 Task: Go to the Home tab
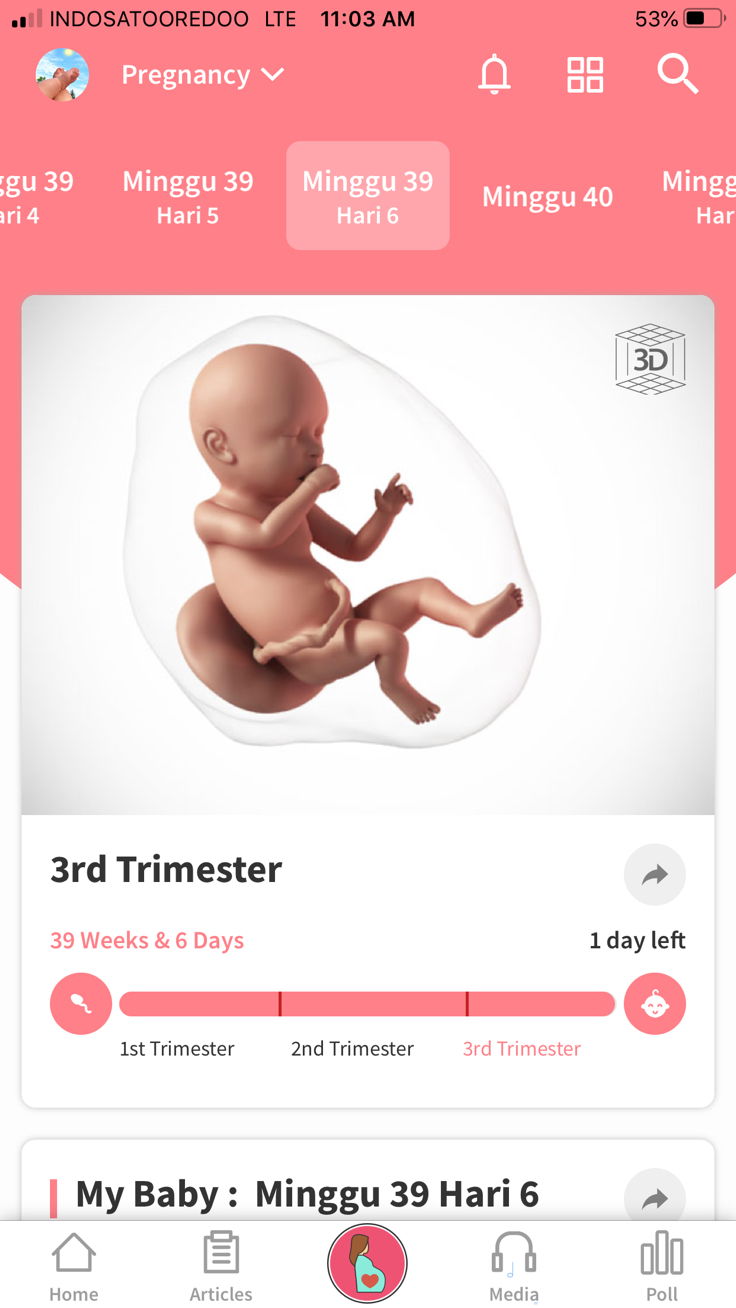(x=74, y=1267)
